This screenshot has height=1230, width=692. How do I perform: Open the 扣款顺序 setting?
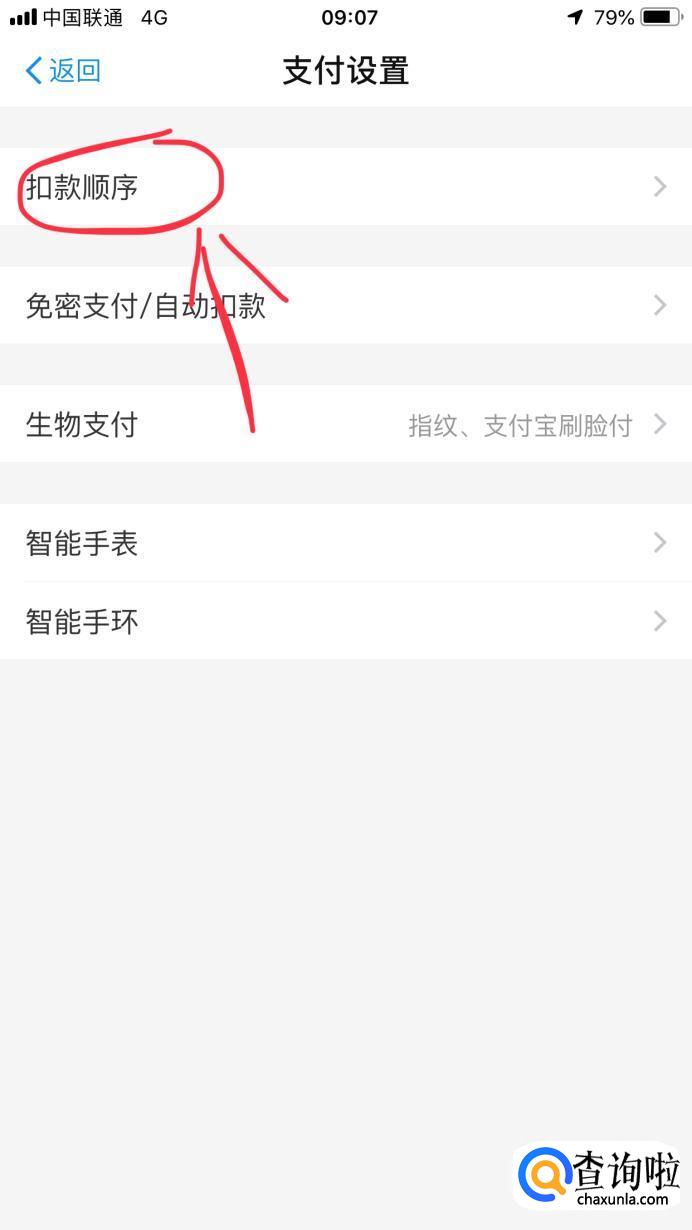pos(346,187)
